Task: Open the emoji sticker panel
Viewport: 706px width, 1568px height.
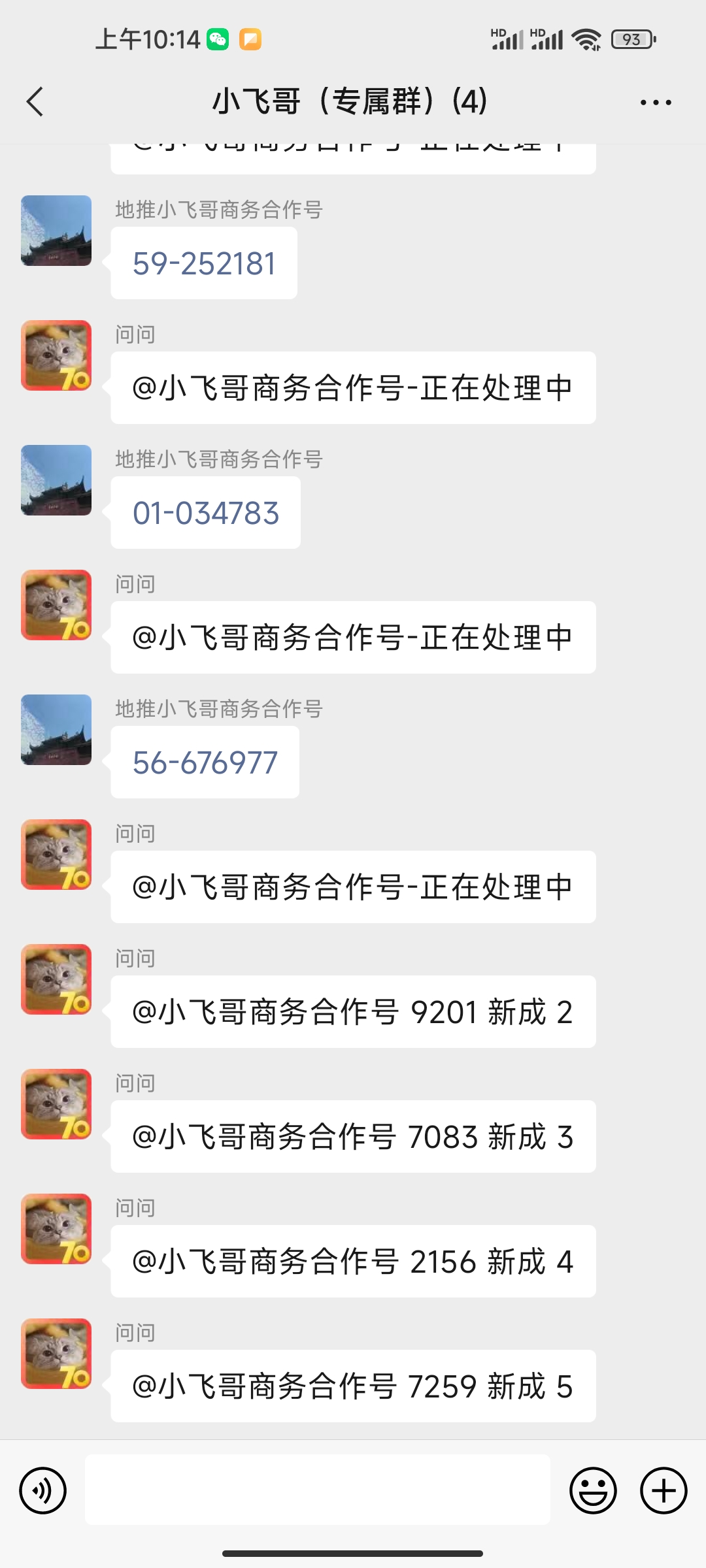Action: pyautogui.click(x=593, y=1490)
